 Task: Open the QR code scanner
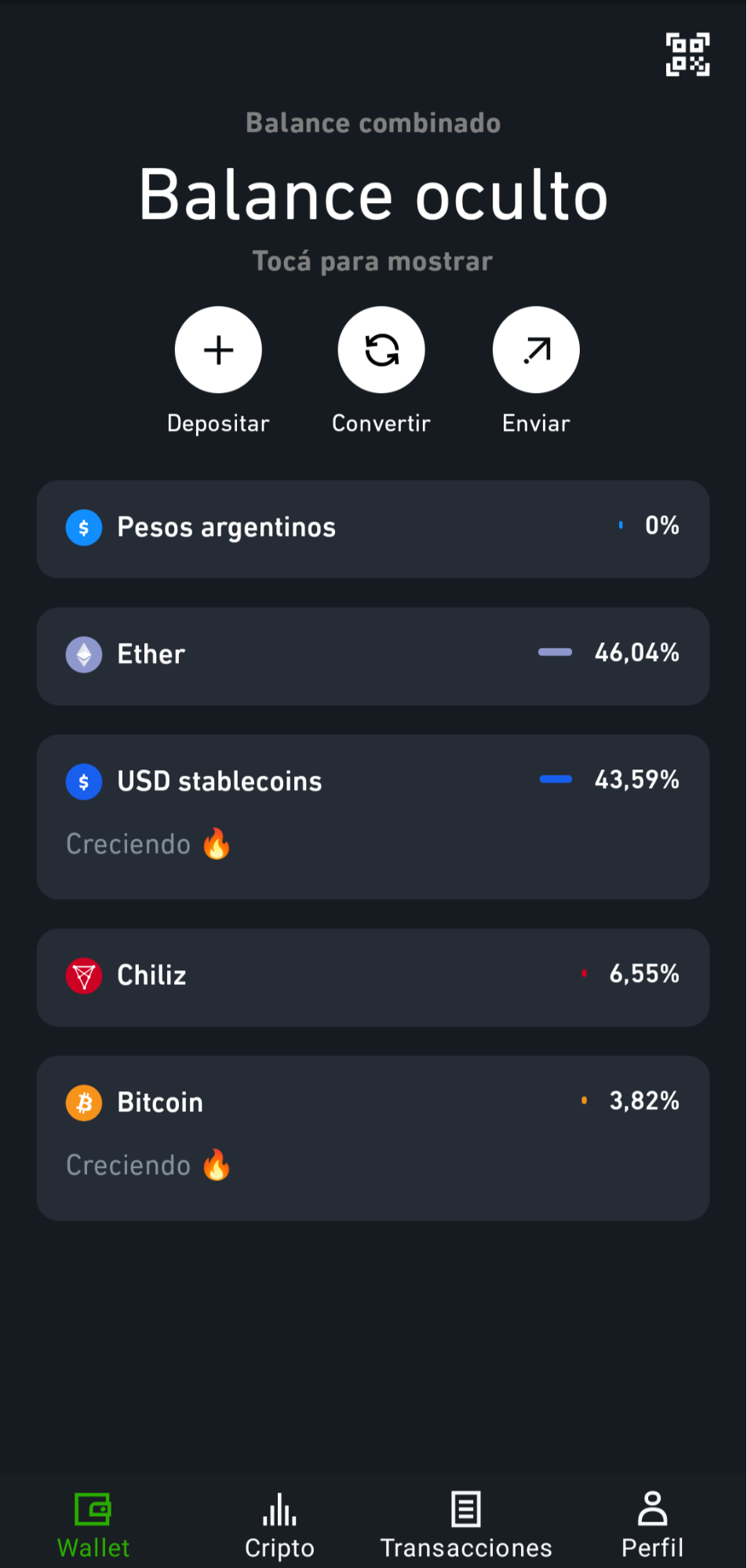(687, 54)
